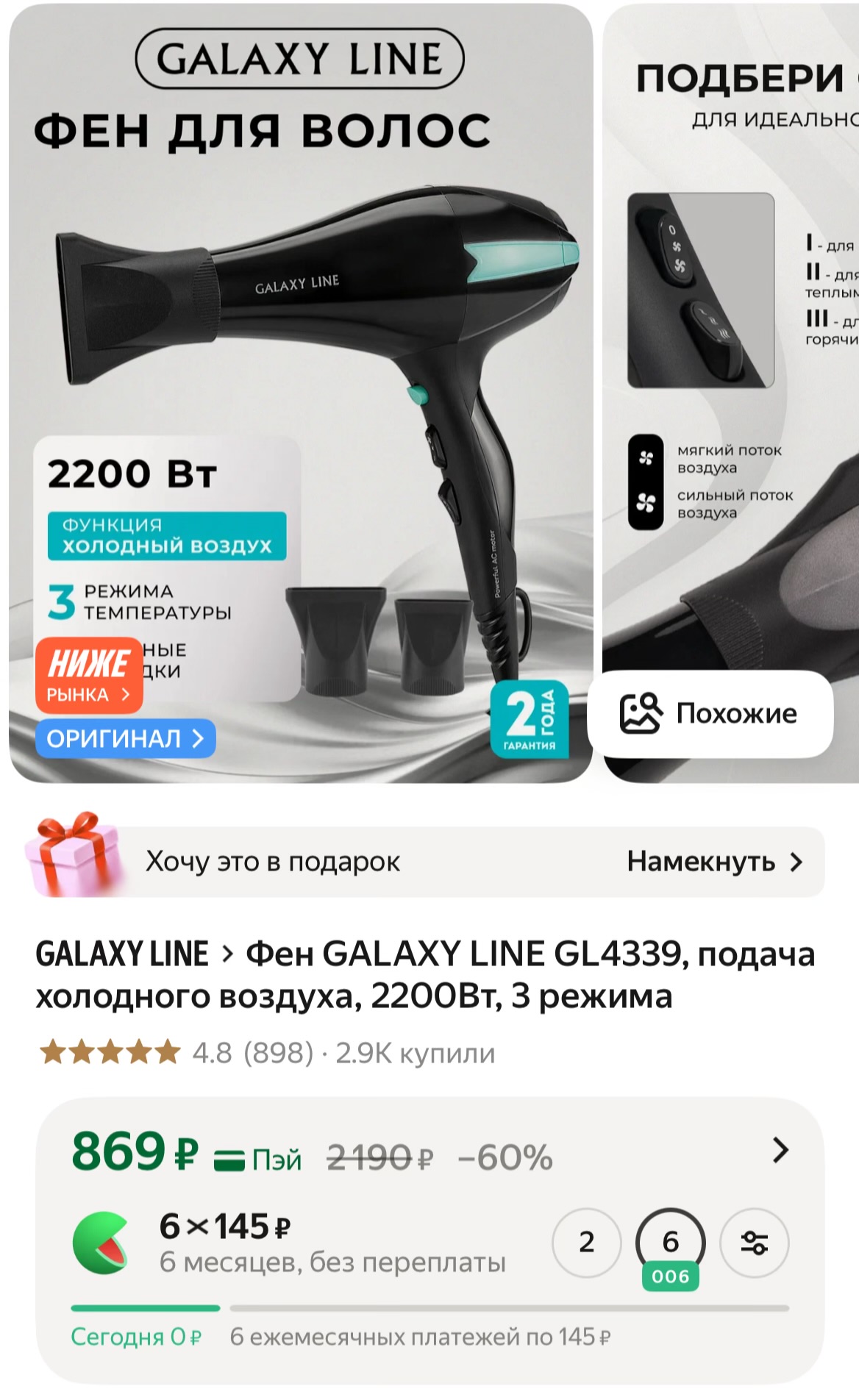Select the 6-month installment option

(x=670, y=1242)
